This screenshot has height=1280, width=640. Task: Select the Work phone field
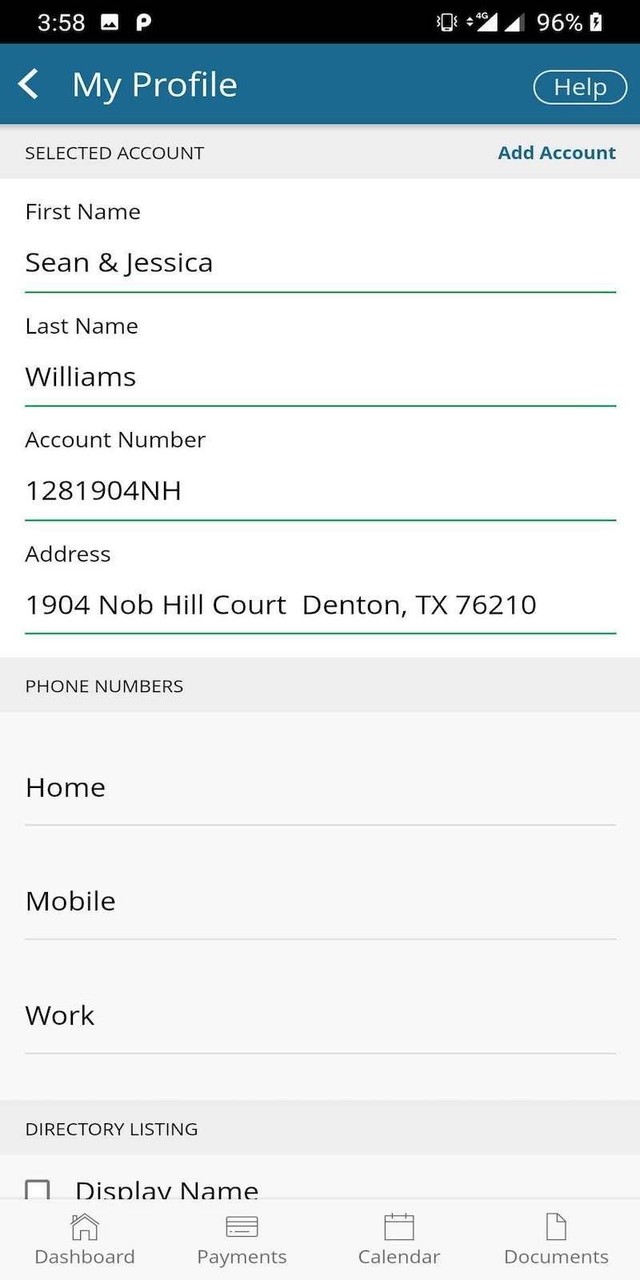[x=320, y=1015]
